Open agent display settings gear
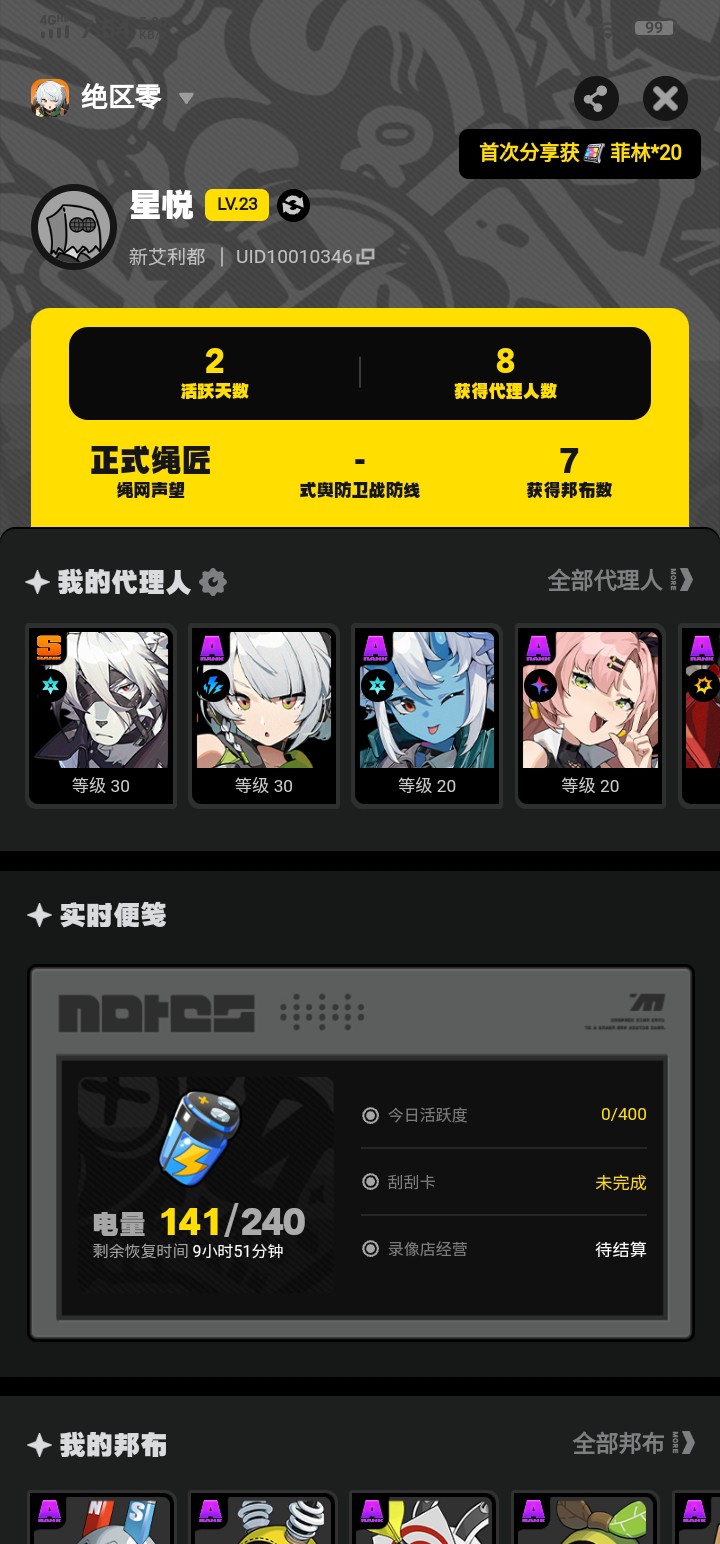This screenshot has width=720, height=1544. point(213,582)
